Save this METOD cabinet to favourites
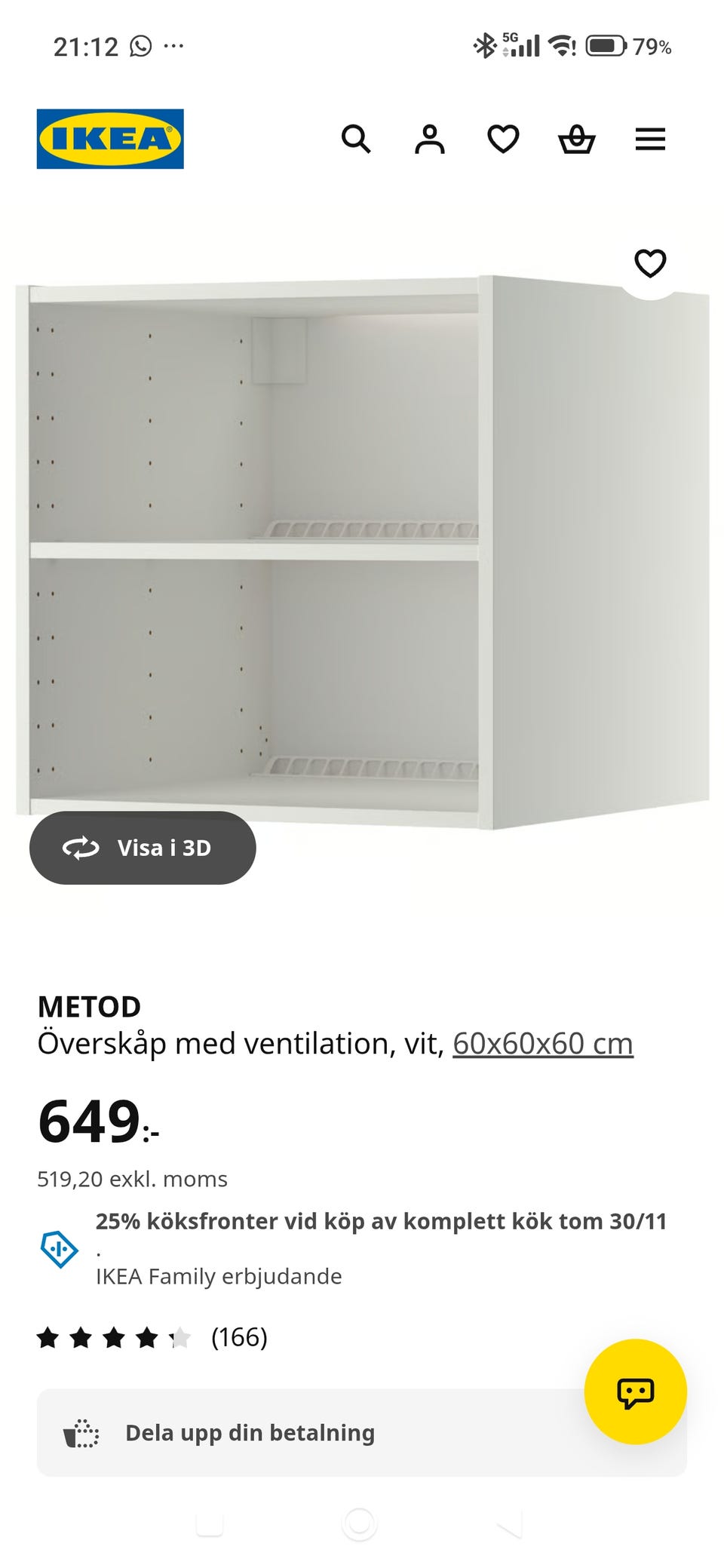The width and height of the screenshot is (724, 1568). [650, 263]
